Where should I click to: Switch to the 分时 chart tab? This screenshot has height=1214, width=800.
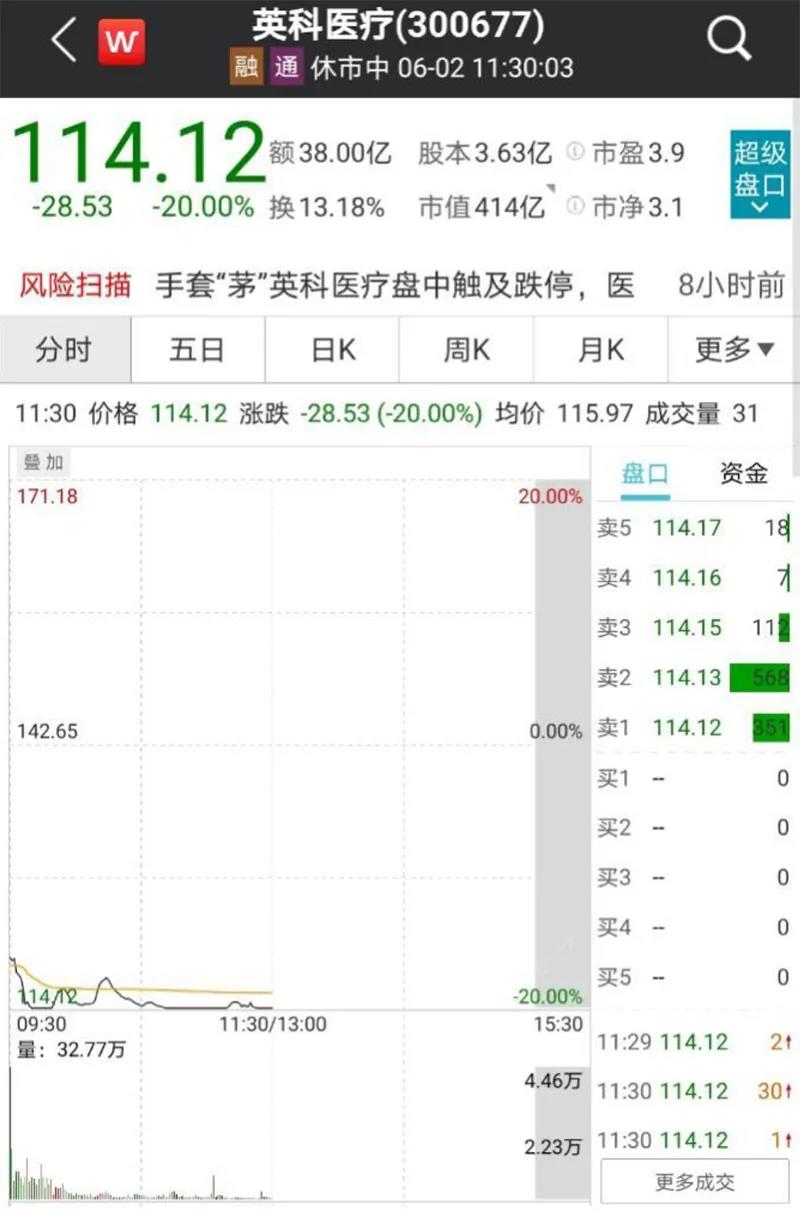pyautogui.click(x=64, y=350)
